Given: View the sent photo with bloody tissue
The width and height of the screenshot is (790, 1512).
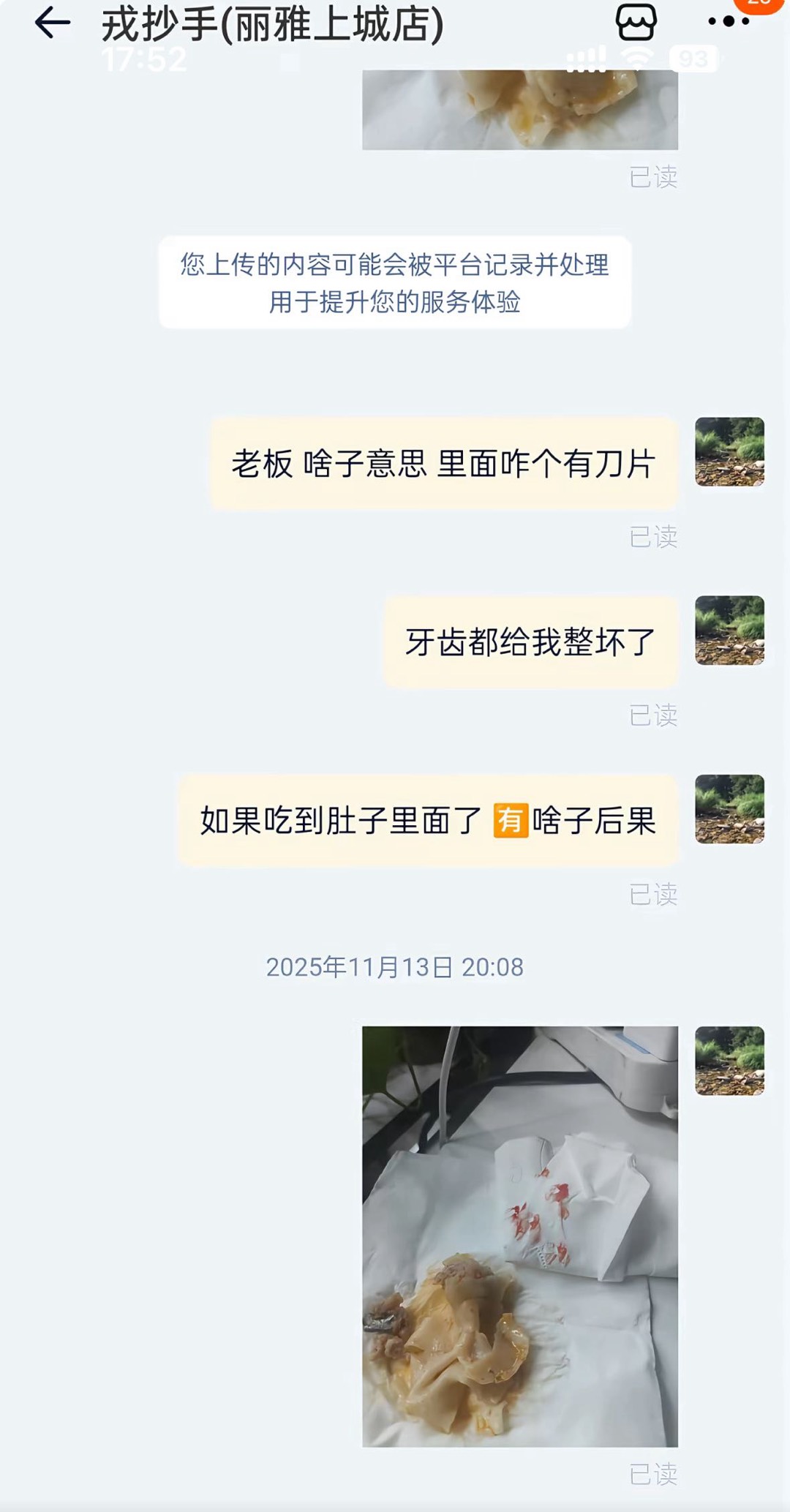Looking at the screenshot, I should (x=520, y=1235).
